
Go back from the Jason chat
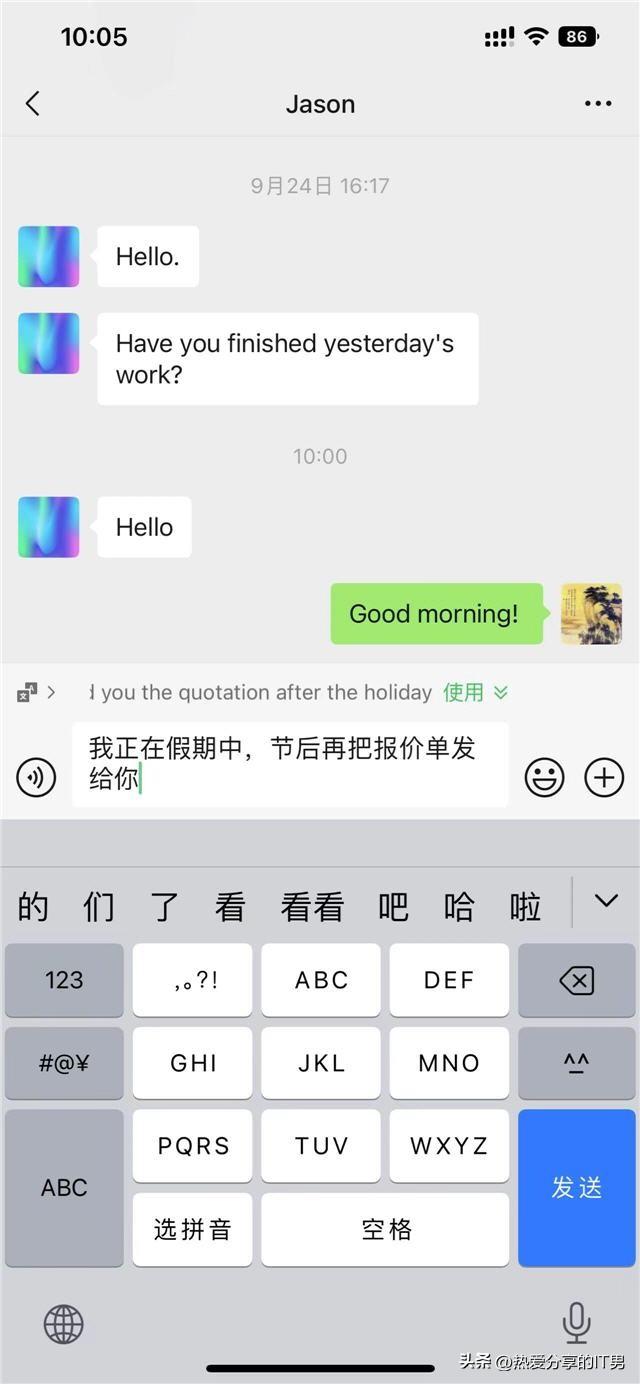[x=33, y=104]
